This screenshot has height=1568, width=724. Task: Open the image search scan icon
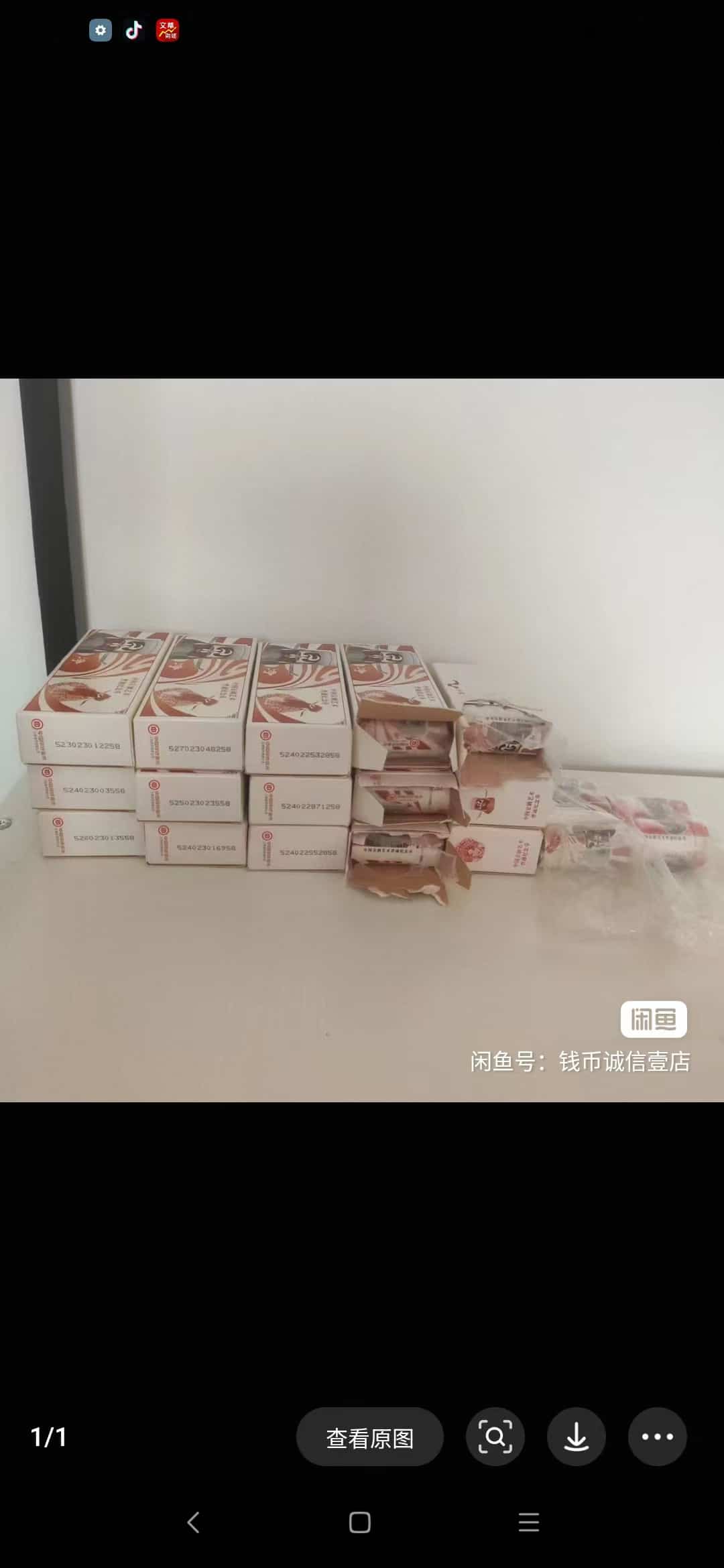tap(495, 1437)
